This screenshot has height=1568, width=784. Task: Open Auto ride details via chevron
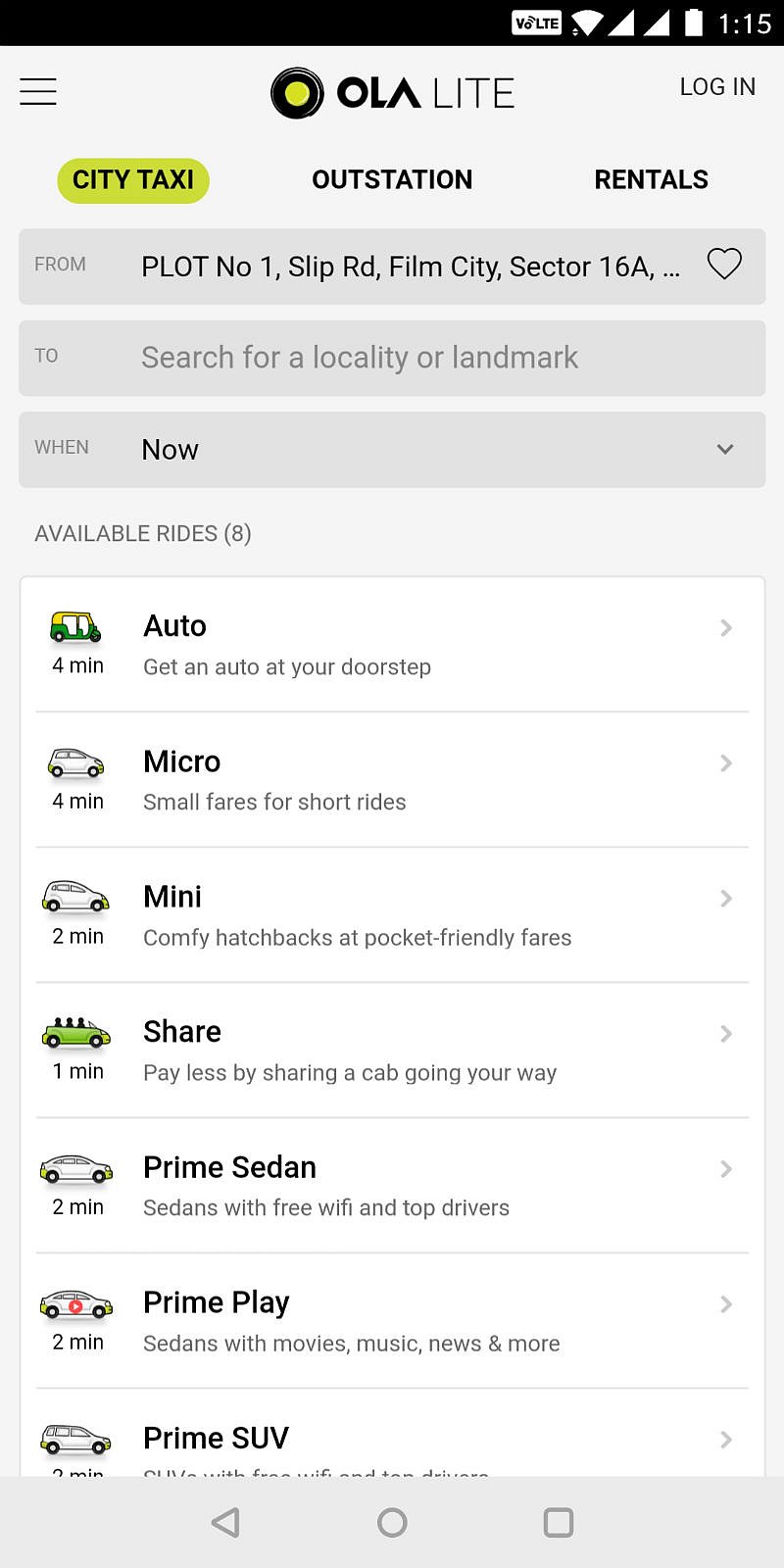725,627
